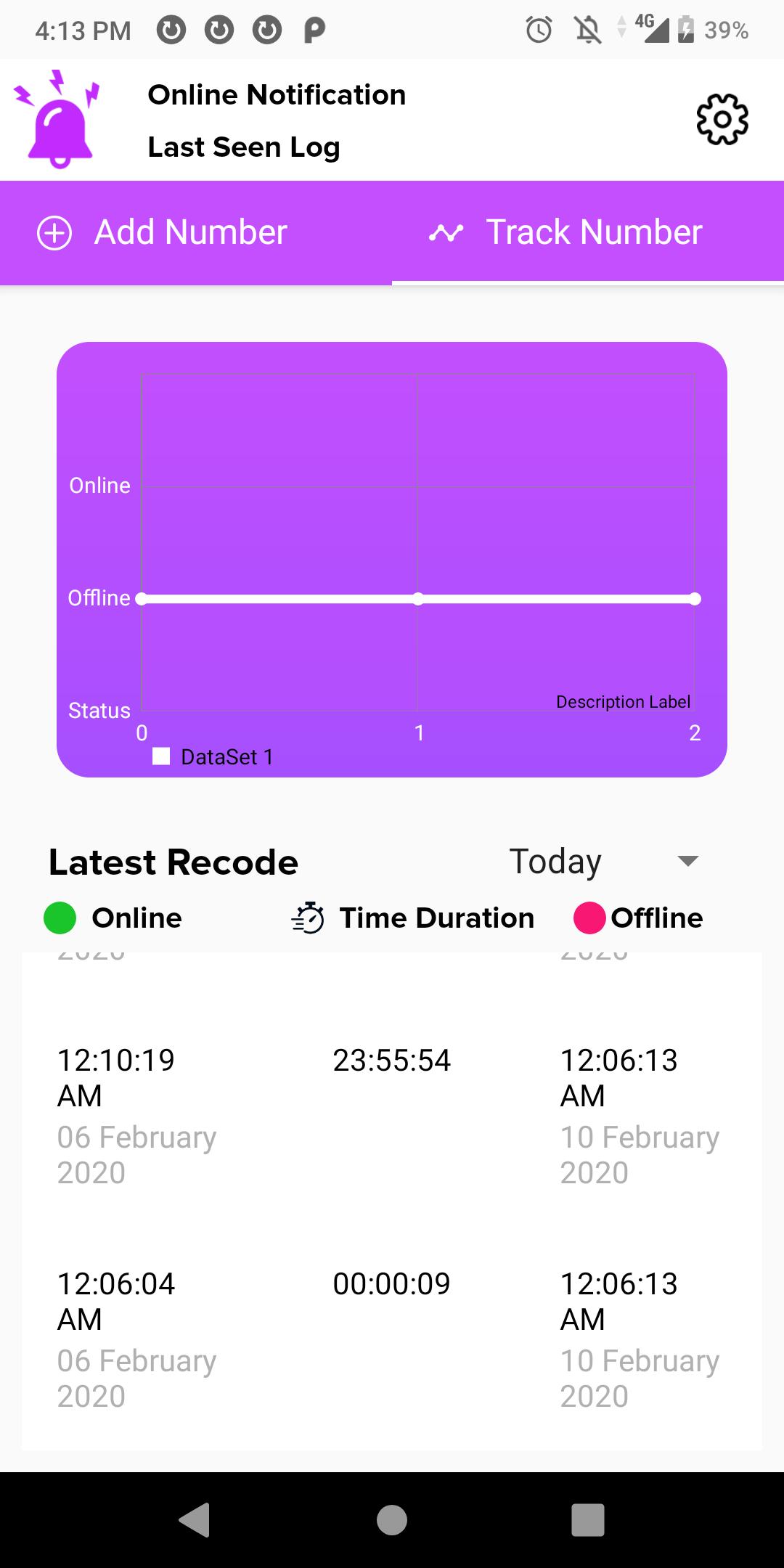The image size is (784, 1568).
Task: Go back using the system back button
Action: [x=195, y=1519]
